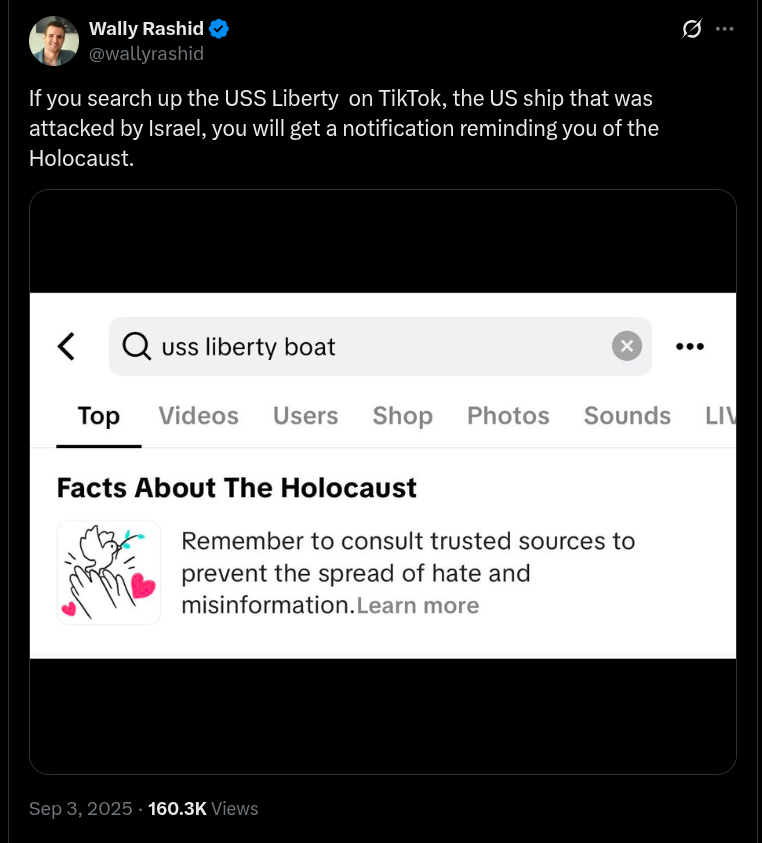Open the attached TikTok screenshot image
The image size is (762, 843).
click(383, 481)
